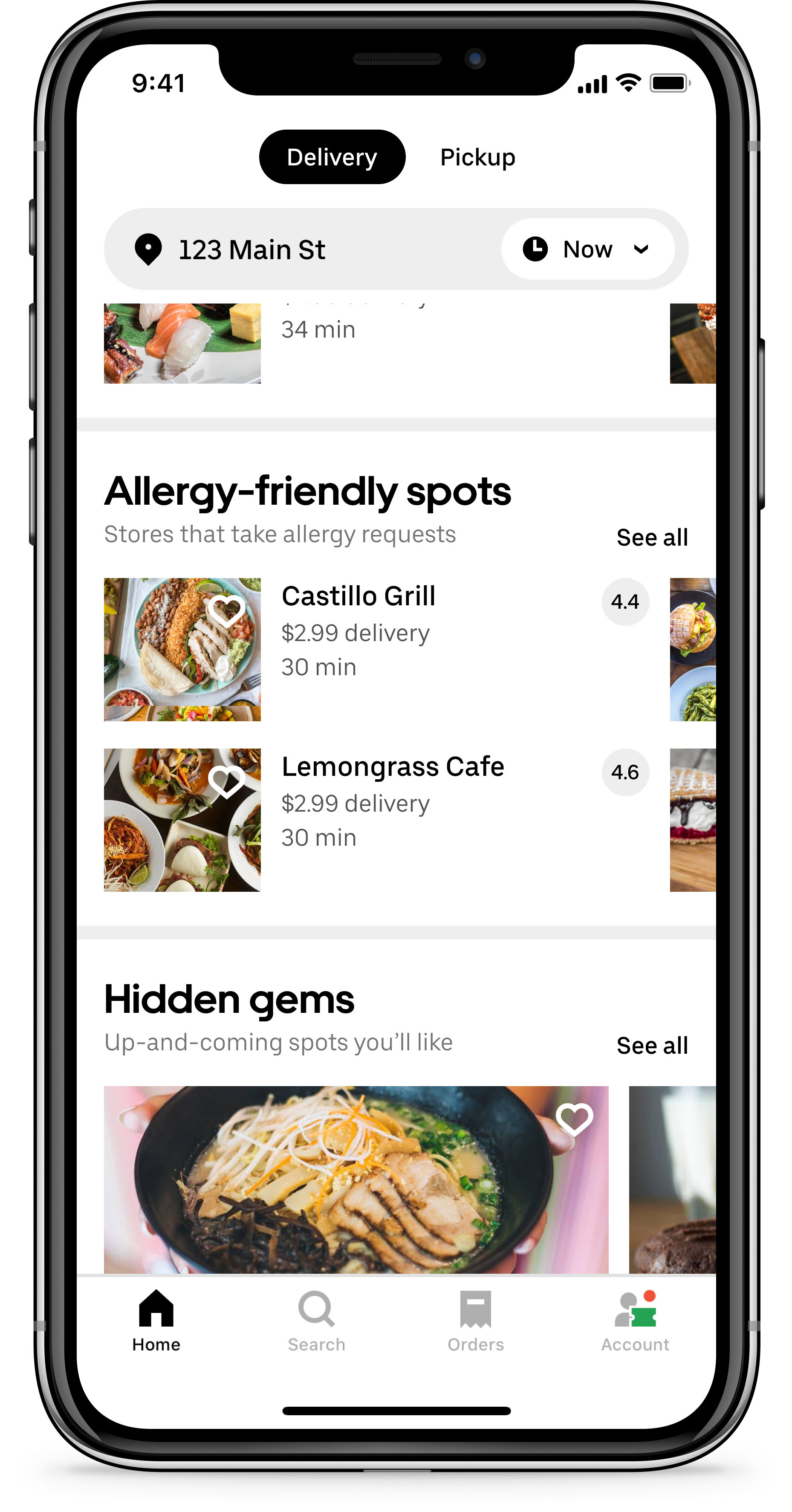See all Hidden gems
Image resolution: width=792 pixels, height=1512 pixels.
click(652, 1045)
